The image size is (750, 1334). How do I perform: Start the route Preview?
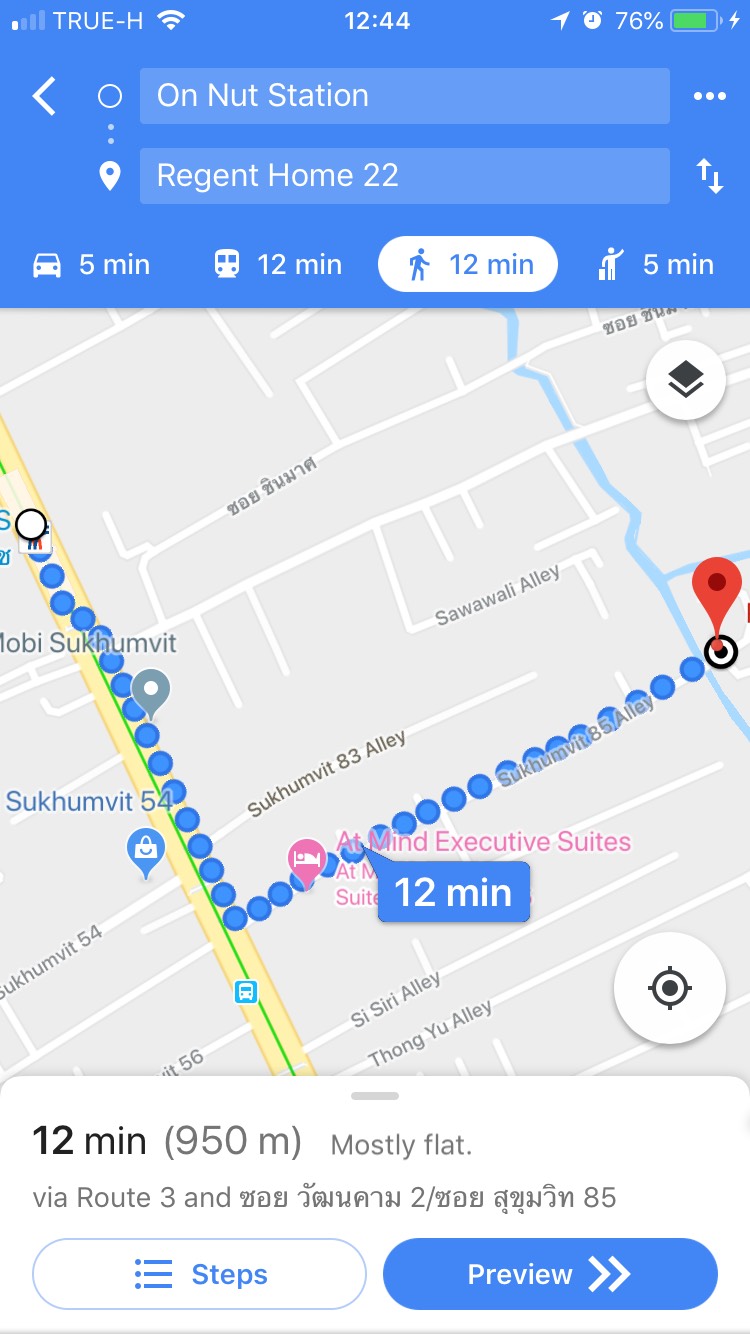[x=550, y=1274]
